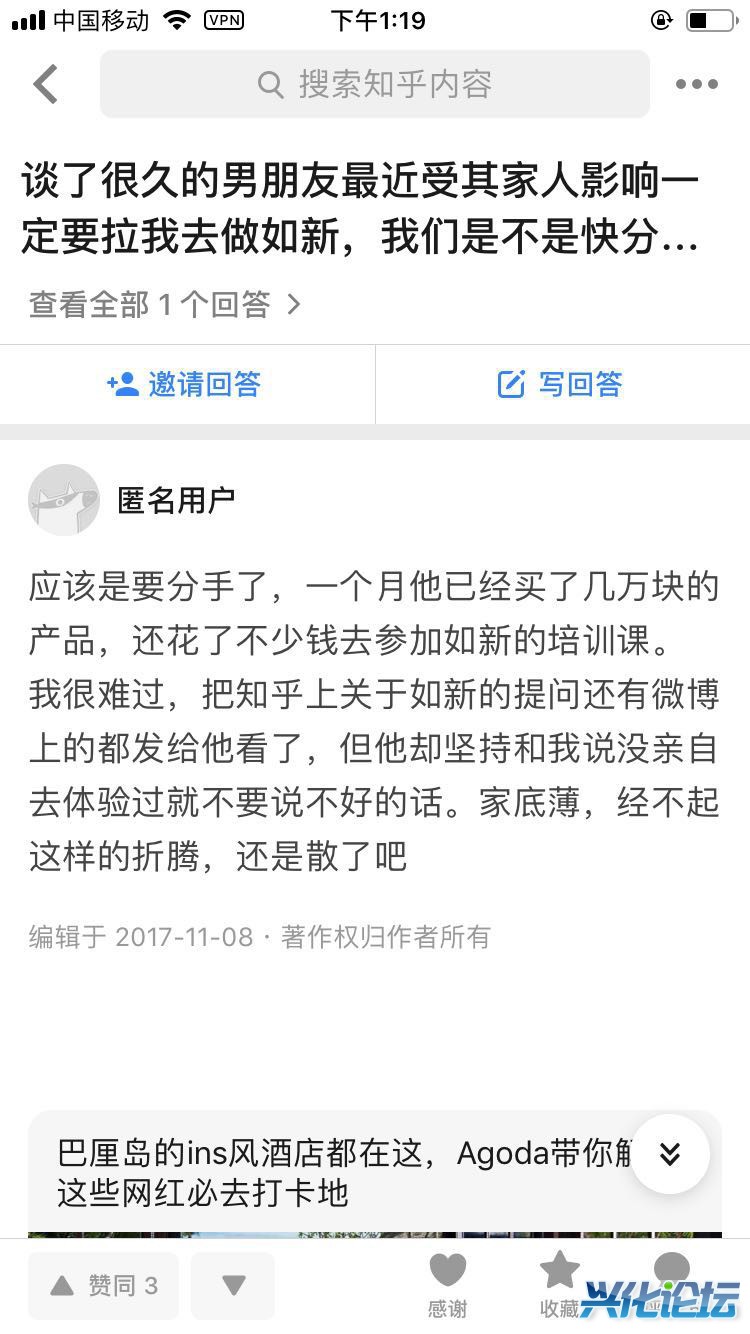
Task: Tap 写回答 to write an answer
Action: tap(561, 384)
